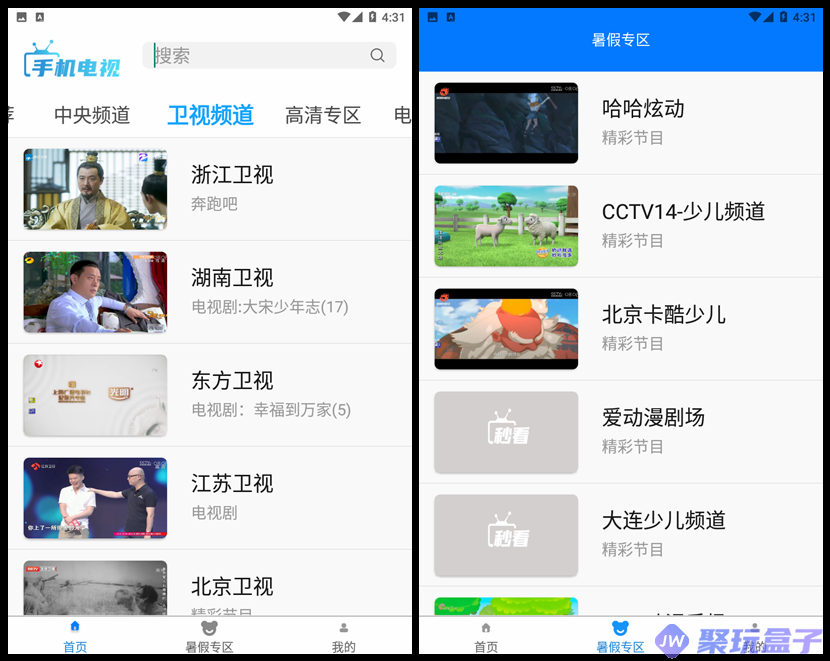This screenshot has height=661, width=830.
Task: Switch to the 高清专区 tab
Action: click(x=323, y=115)
